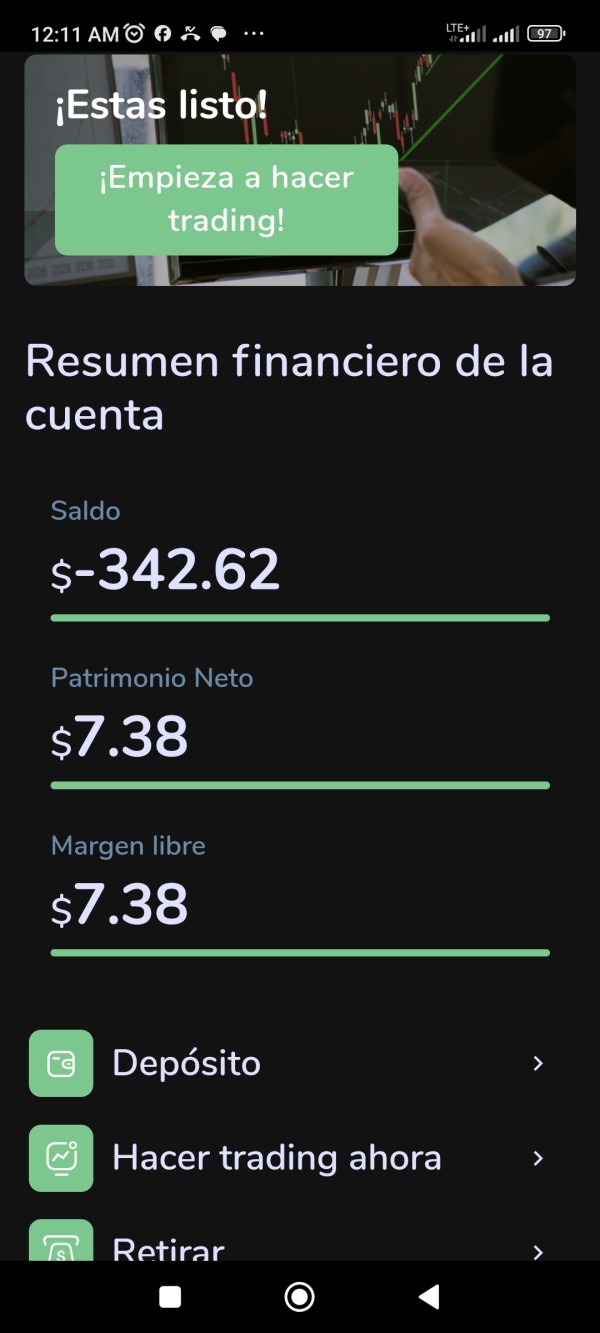Return home via the system home button

click(299, 1297)
